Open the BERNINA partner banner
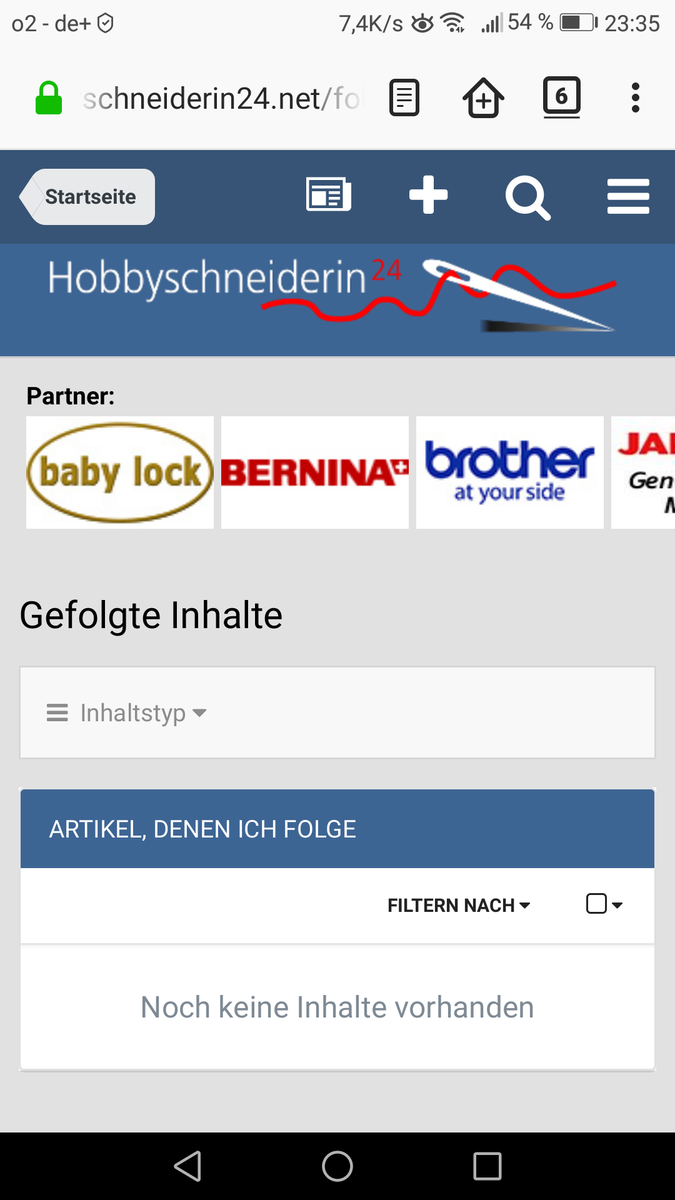The height and width of the screenshot is (1200, 675). [x=315, y=472]
